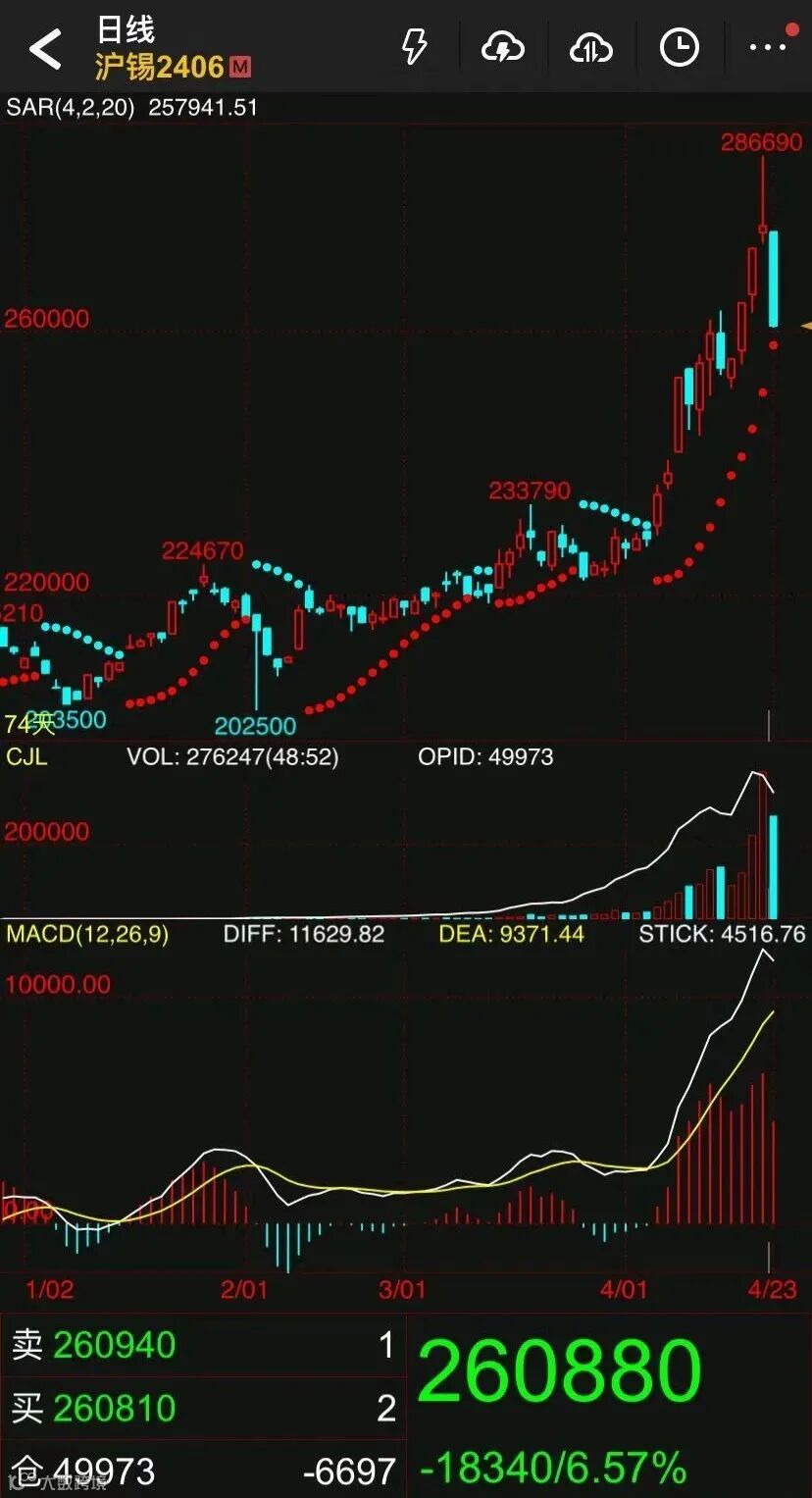The height and width of the screenshot is (1498, 812).
Task: Open the three-dot overflow menu
Action: click(x=767, y=46)
